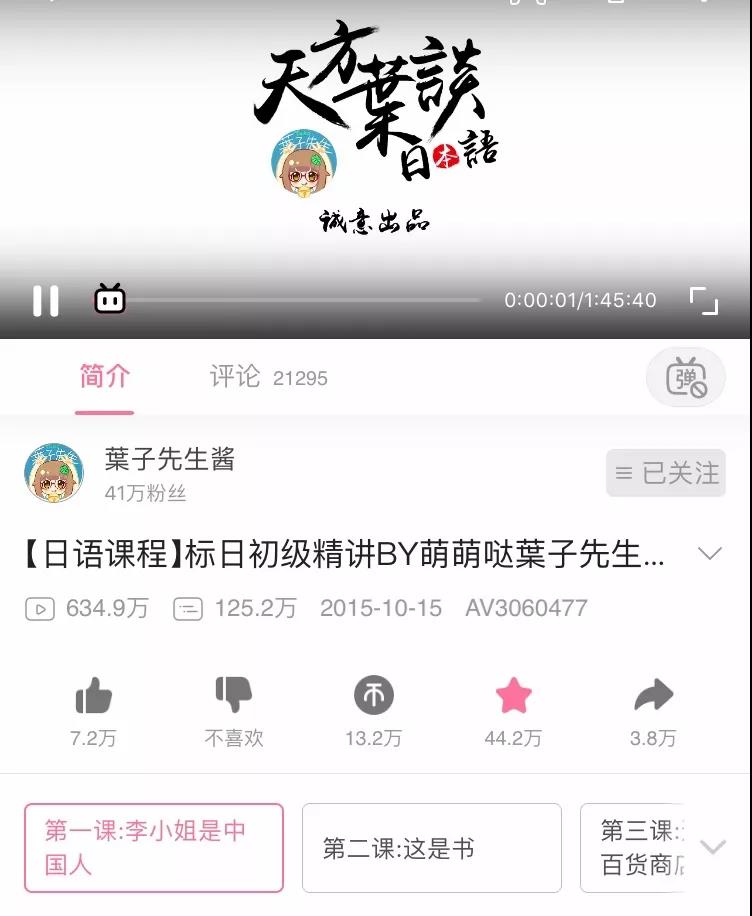Screen dimensions: 752x916
Task: Tap the video progress bar
Action: pyautogui.click(x=300, y=300)
